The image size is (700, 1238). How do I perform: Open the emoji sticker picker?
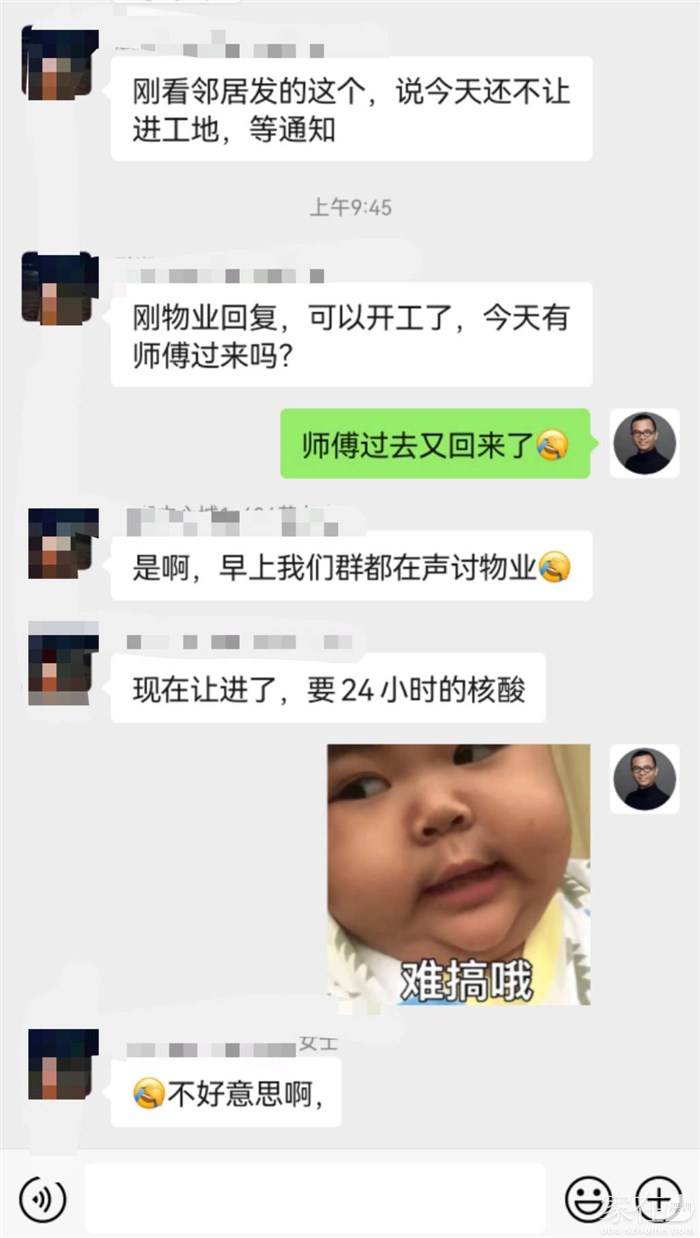point(588,1197)
